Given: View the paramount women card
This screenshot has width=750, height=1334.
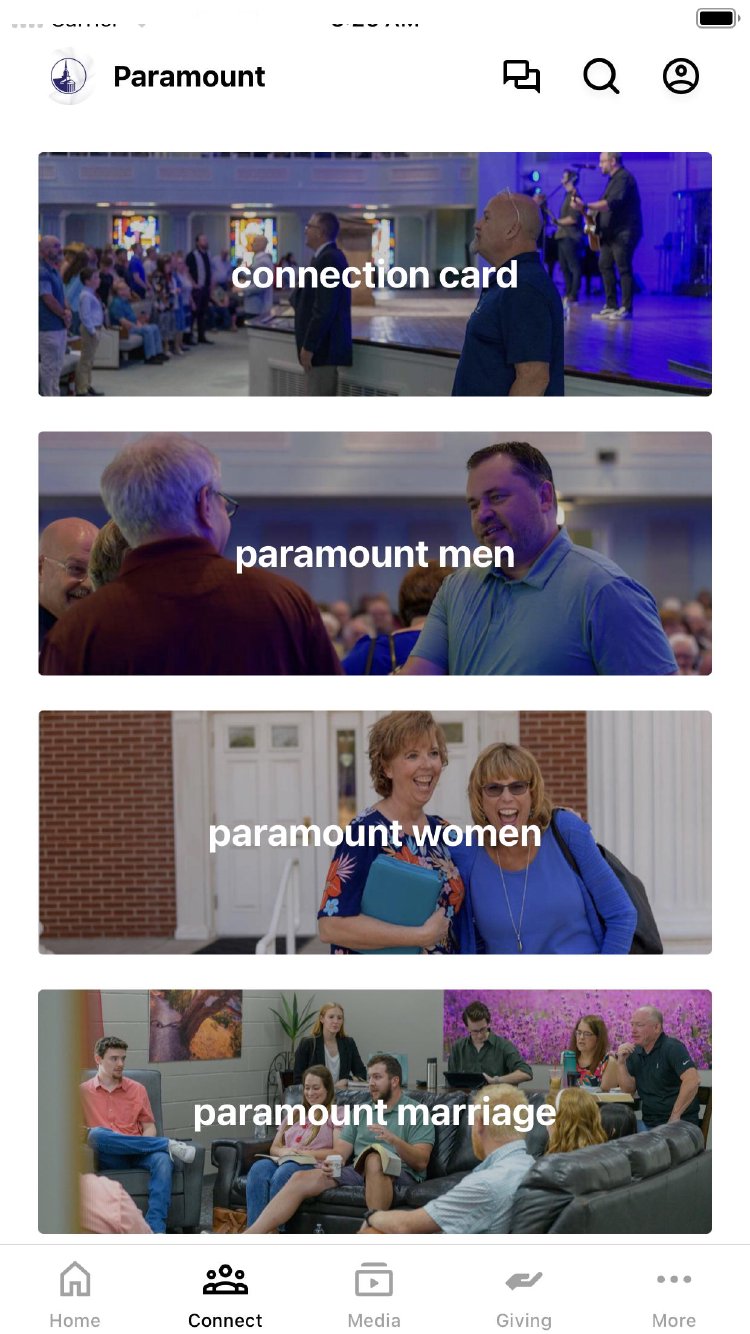Looking at the screenshot, I should coord(375,832).
